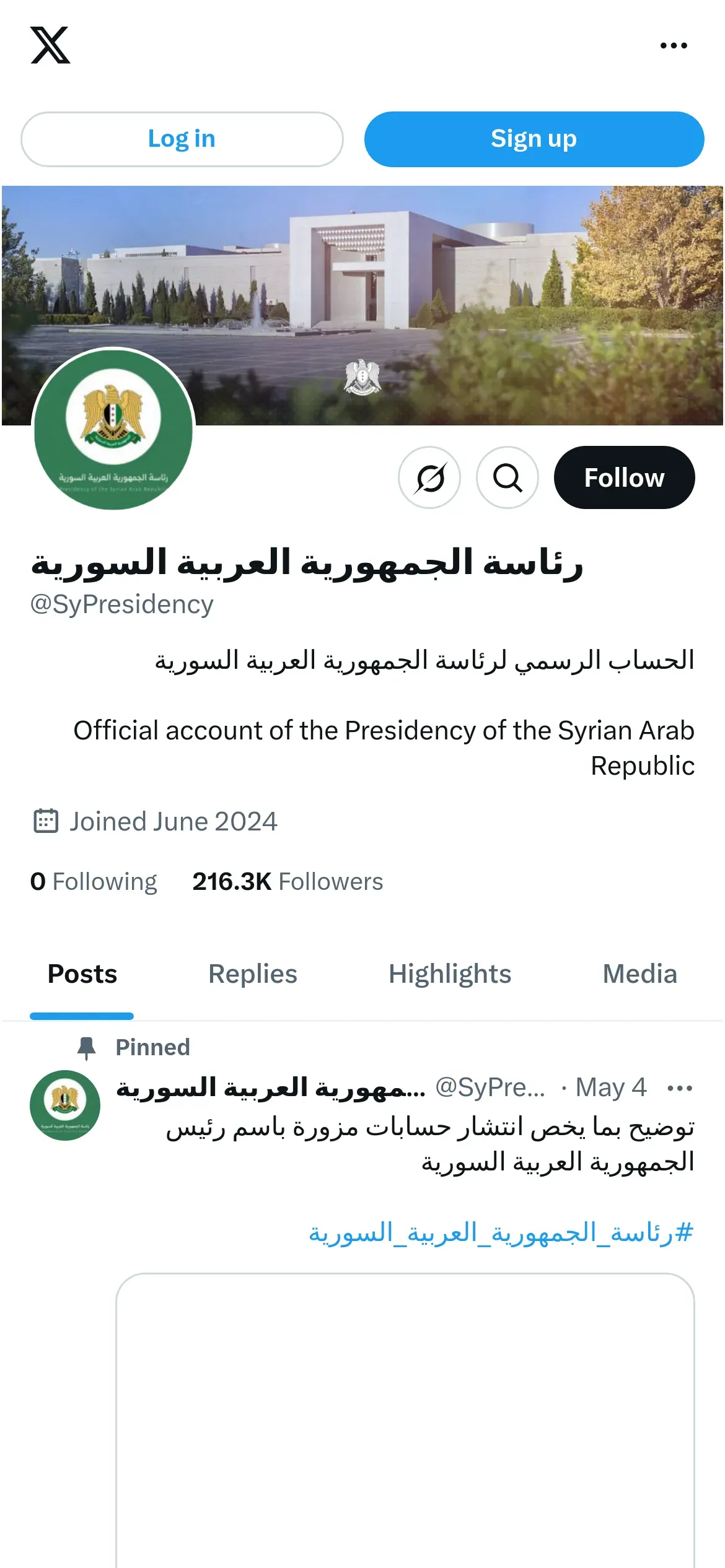View the 216.3K Followers list

point(288,881)
